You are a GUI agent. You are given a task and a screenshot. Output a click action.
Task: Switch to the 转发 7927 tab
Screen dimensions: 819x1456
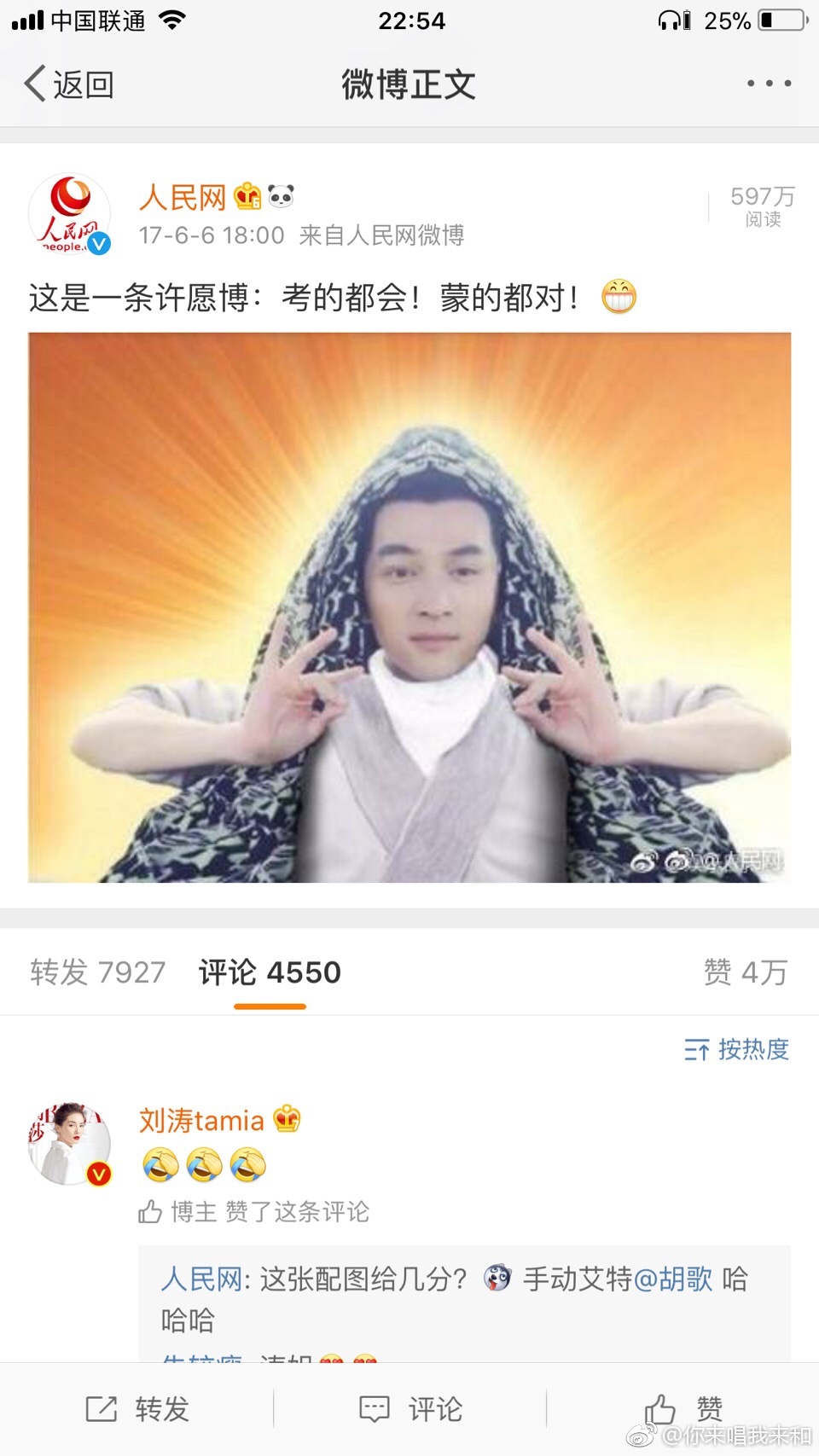98,972
